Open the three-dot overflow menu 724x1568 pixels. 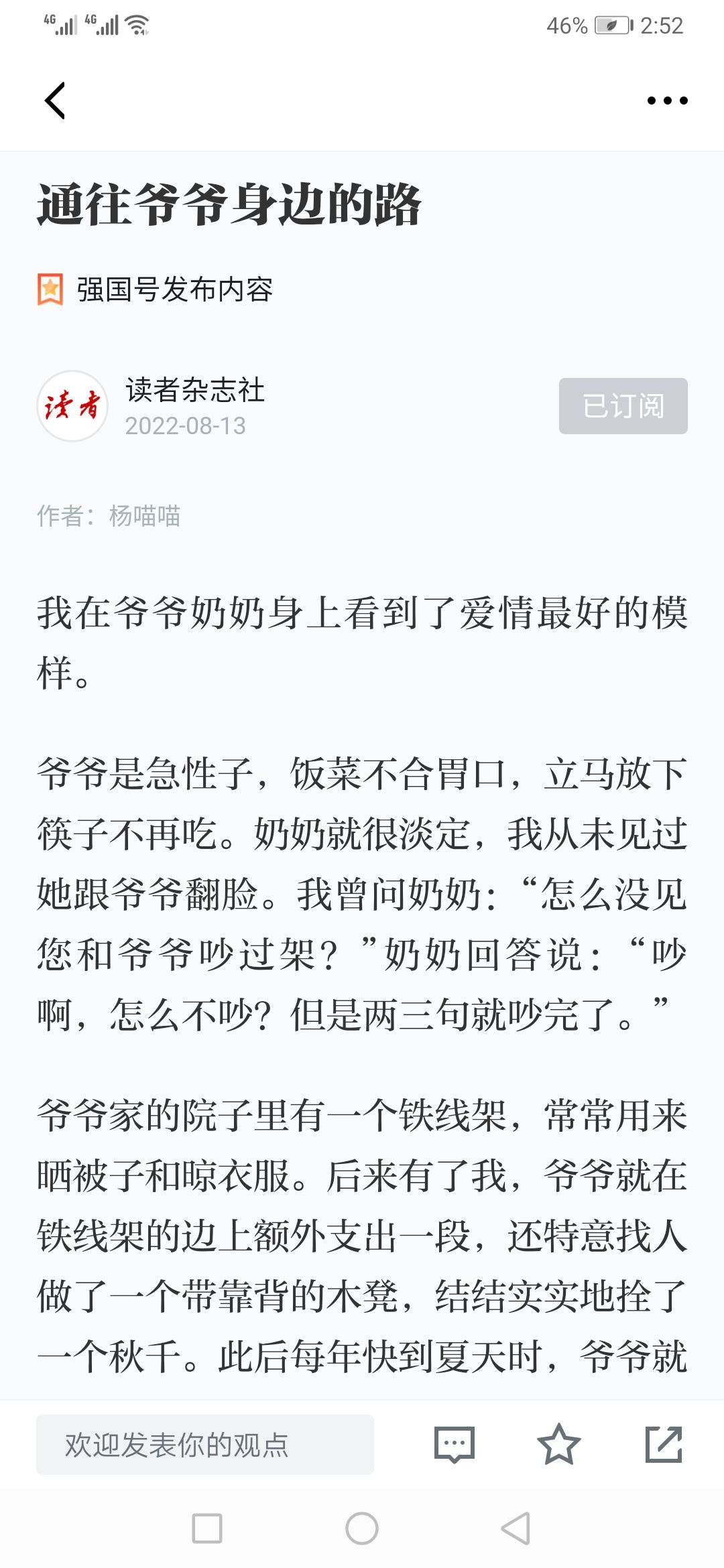pos(667,101)
